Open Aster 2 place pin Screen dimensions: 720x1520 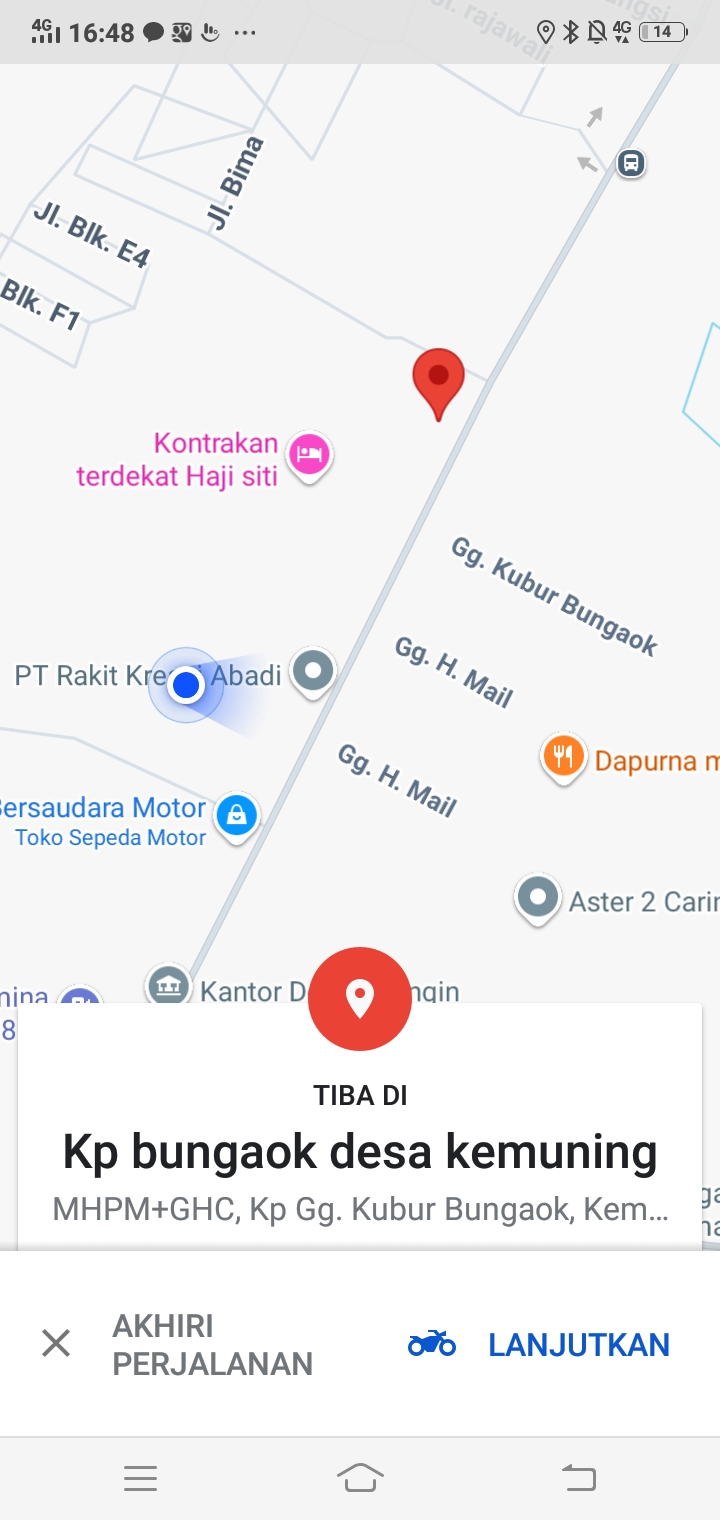(538, 897)
